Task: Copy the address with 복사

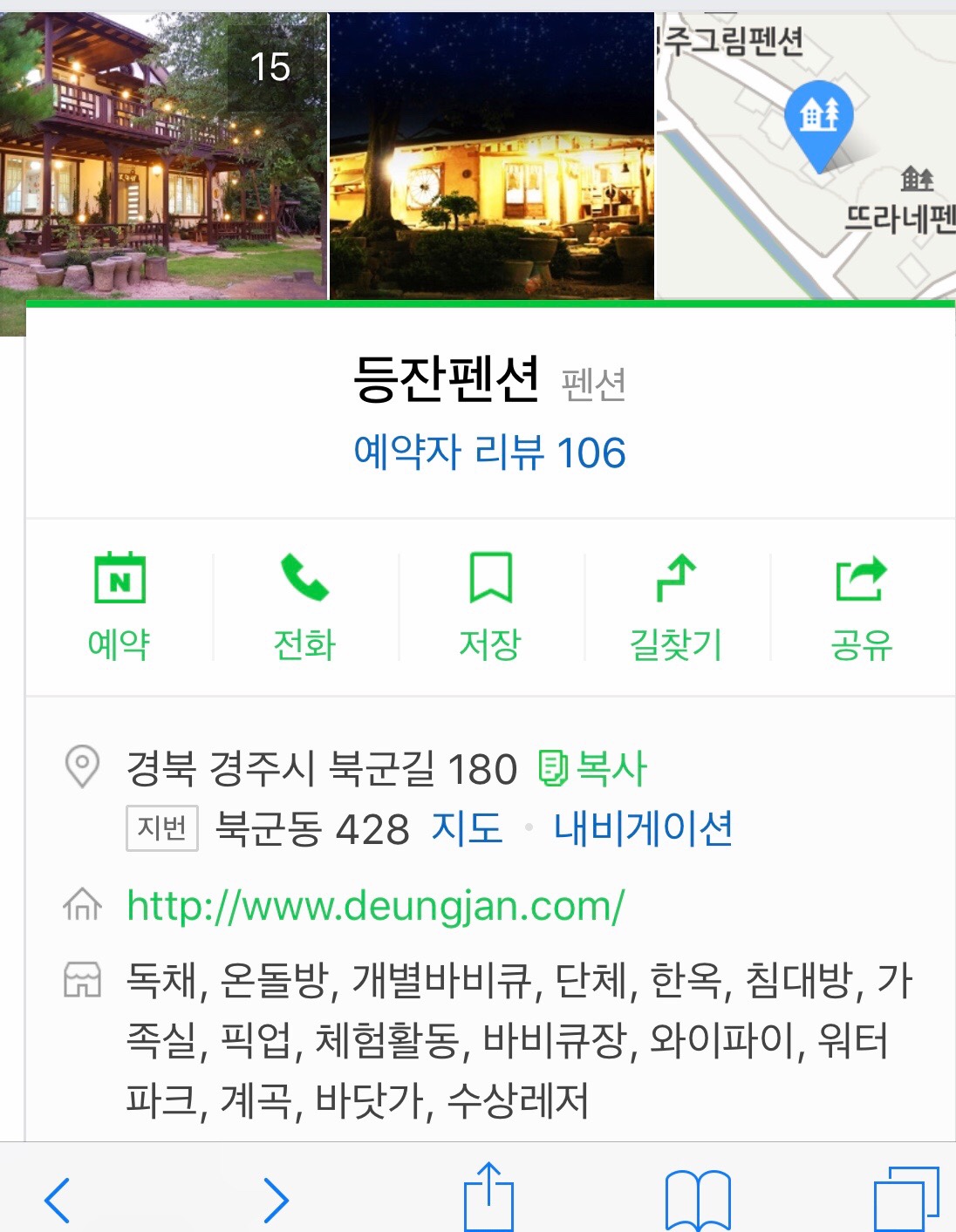Action: (593, 769)
